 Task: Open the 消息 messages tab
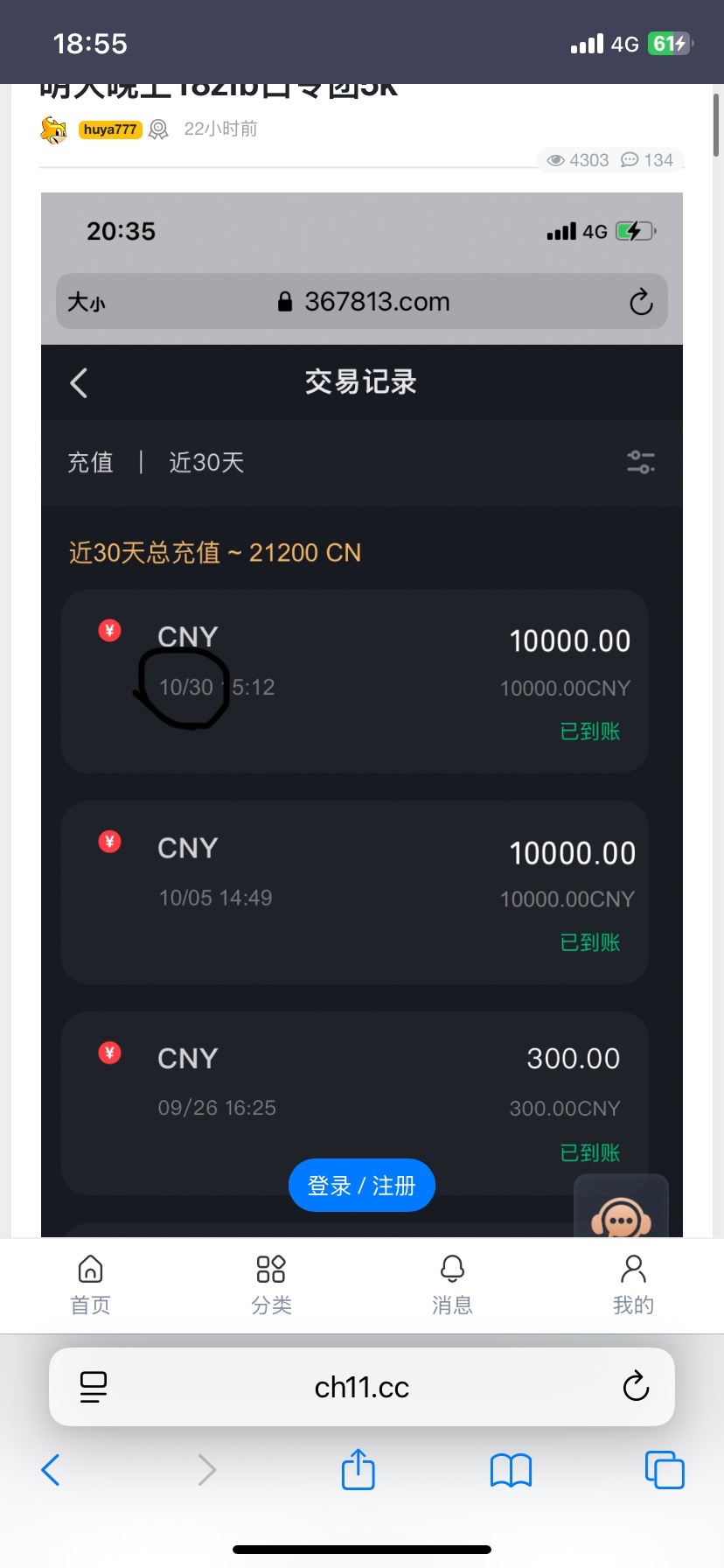pos(452,1284)
